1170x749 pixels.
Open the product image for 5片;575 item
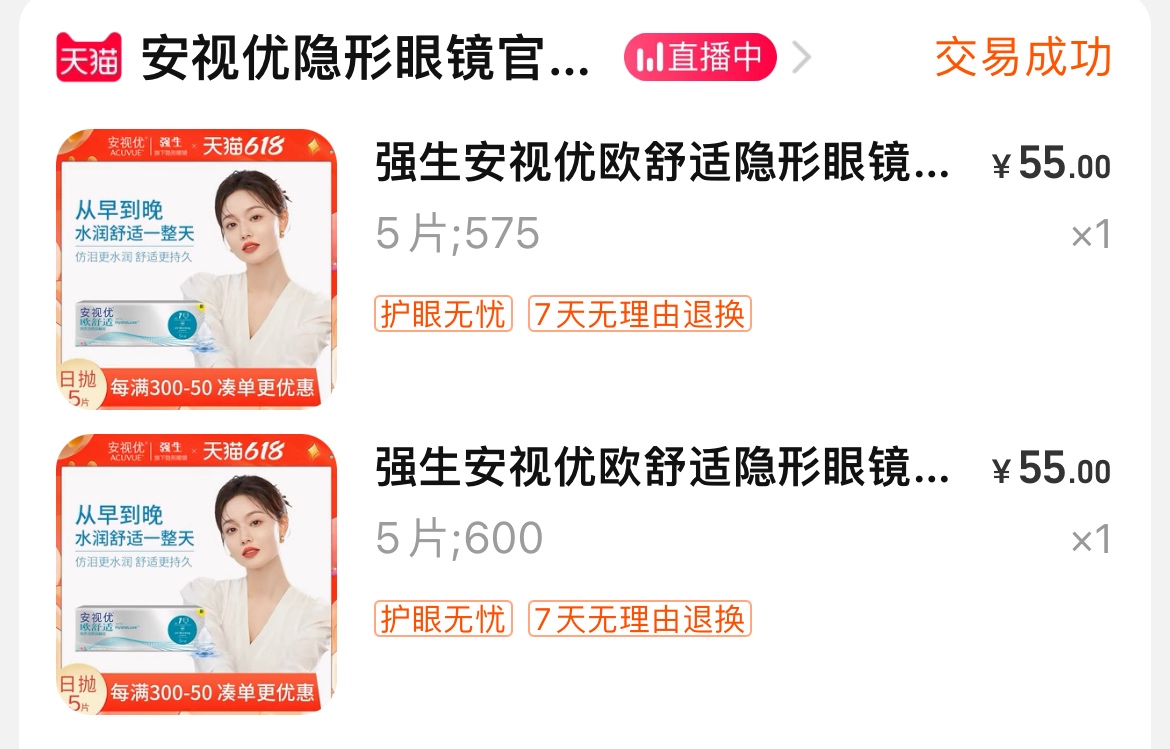click(x=197, y=269)
